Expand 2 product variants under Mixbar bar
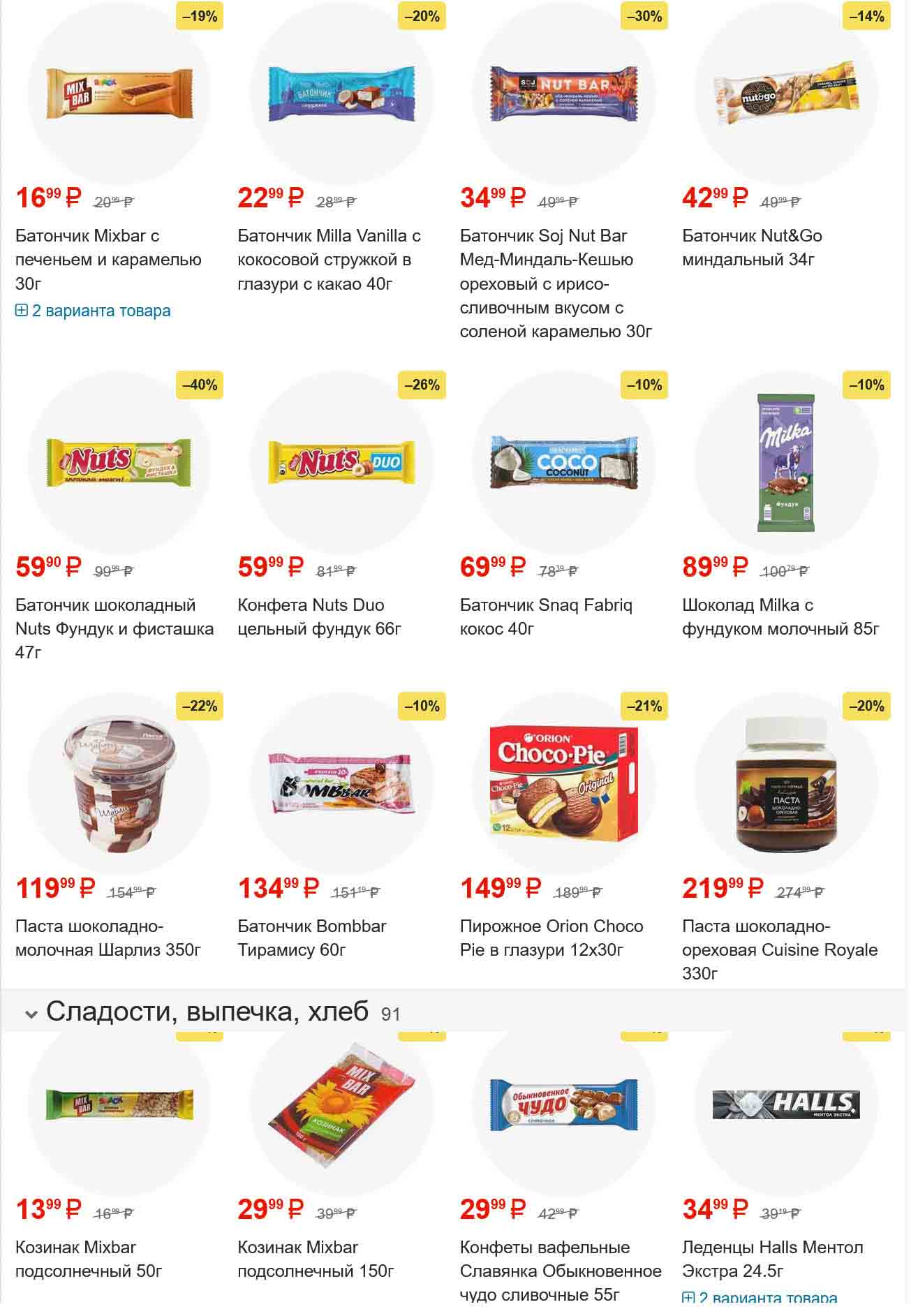Viewport: 918px width, 1316px height. click(x=93, y=311)
